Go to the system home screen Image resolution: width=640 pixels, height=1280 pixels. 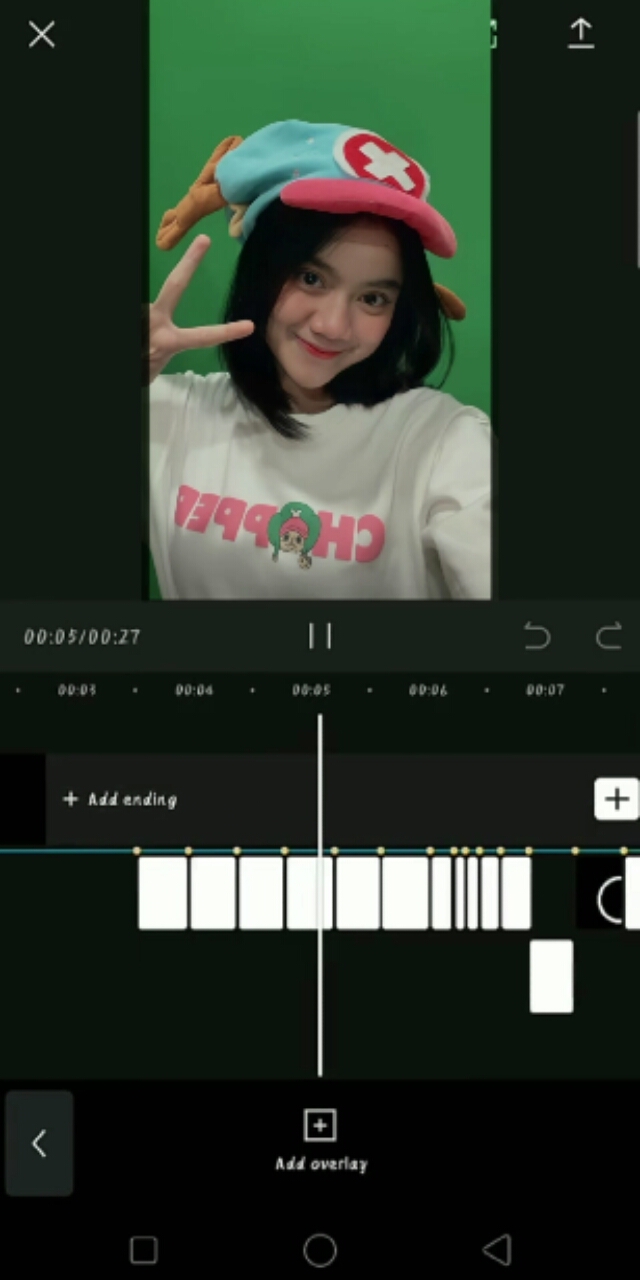(x=320, y=1250)
